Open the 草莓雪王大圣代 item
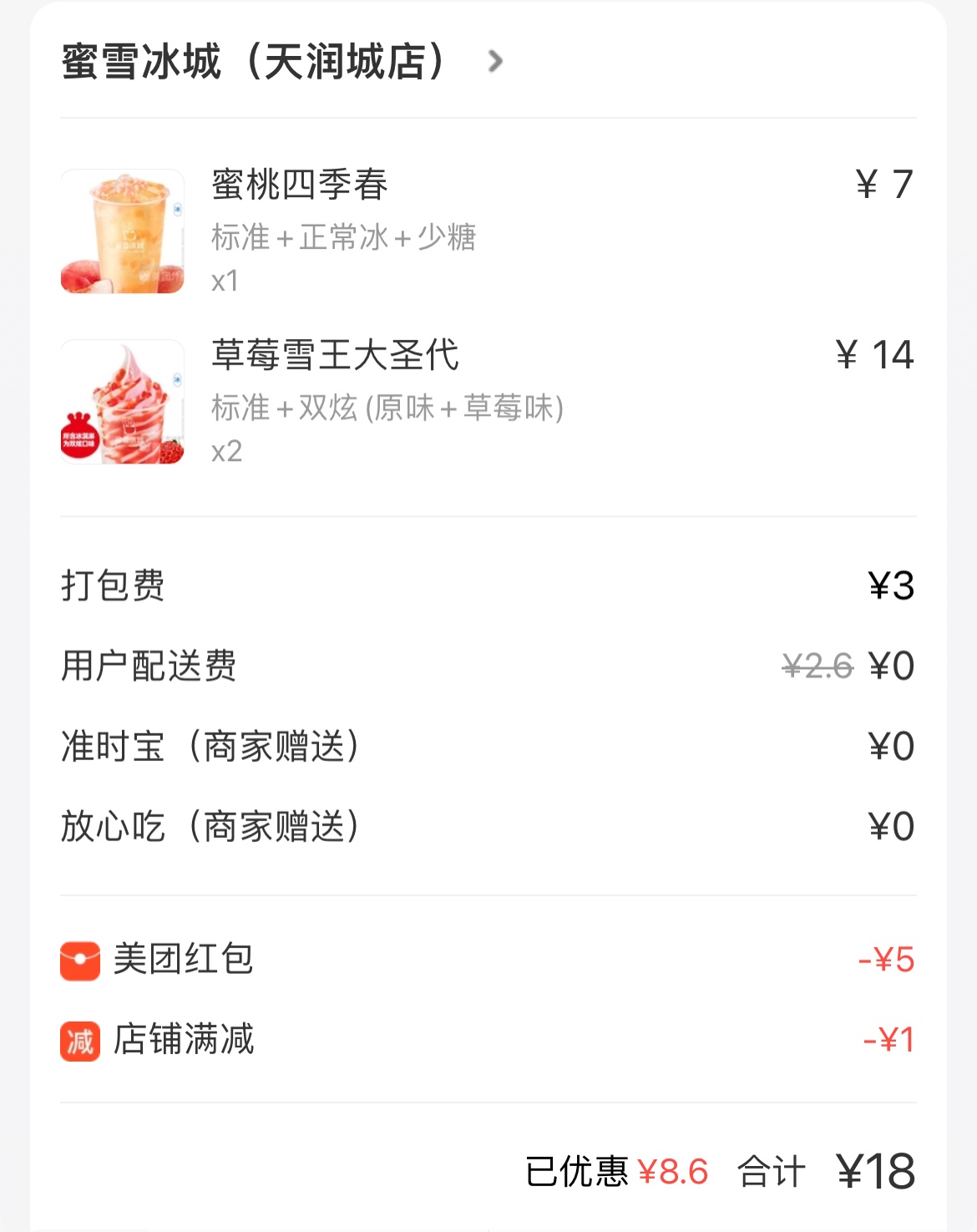The image size is (977, 1232). pyautogui.click(x=334, y=355)
